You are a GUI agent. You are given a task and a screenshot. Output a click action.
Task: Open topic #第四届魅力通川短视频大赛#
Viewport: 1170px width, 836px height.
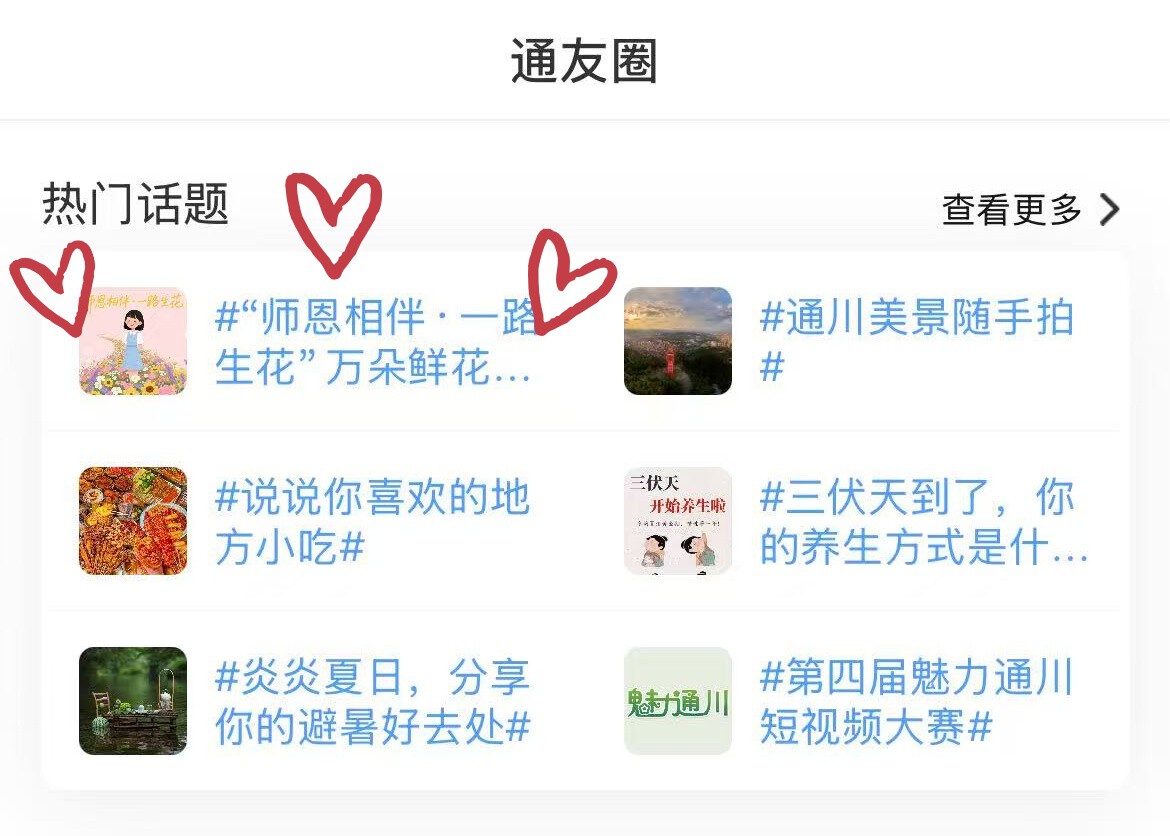(915, 701)
